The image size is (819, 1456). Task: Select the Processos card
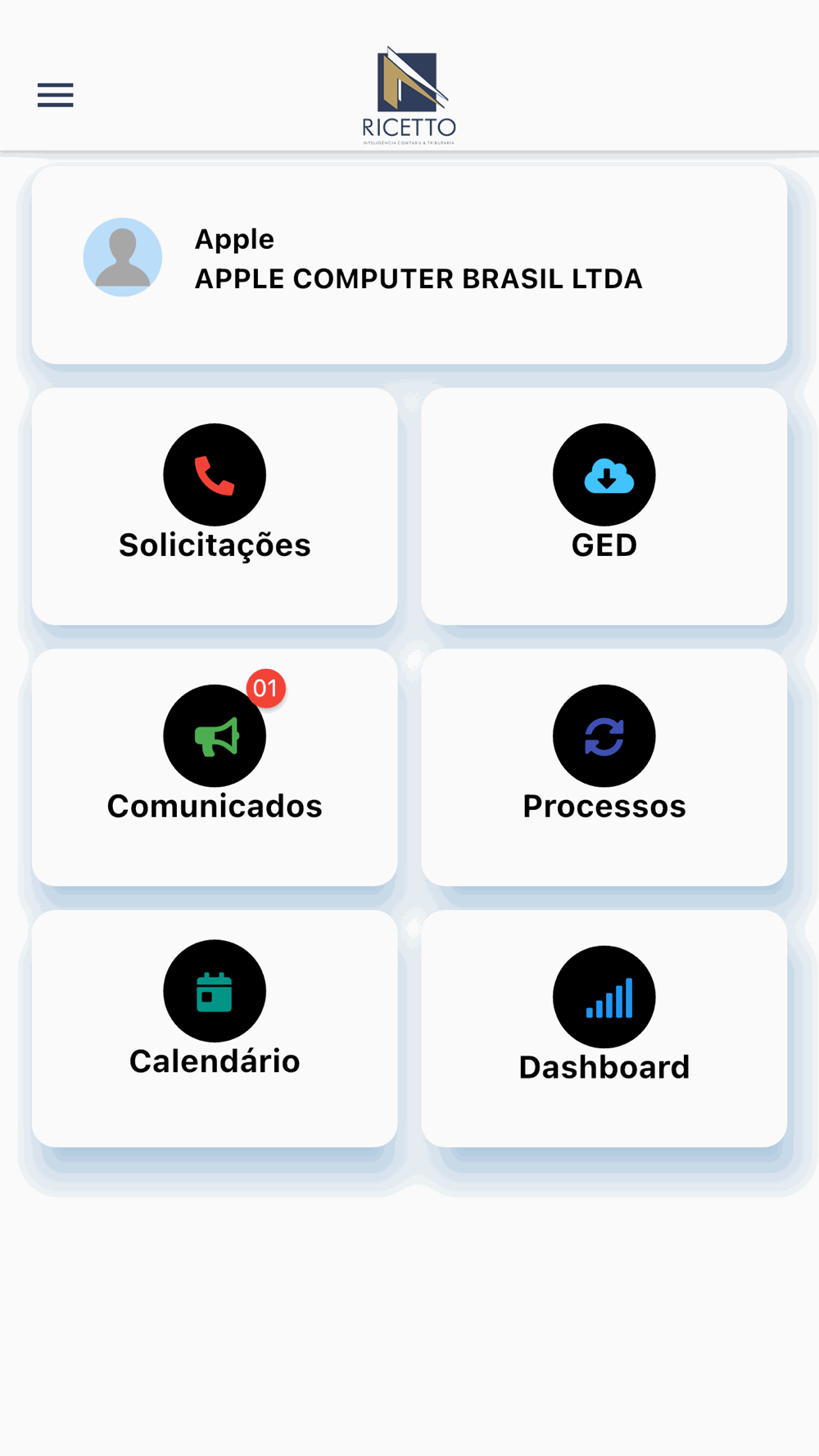click(604, 766)
